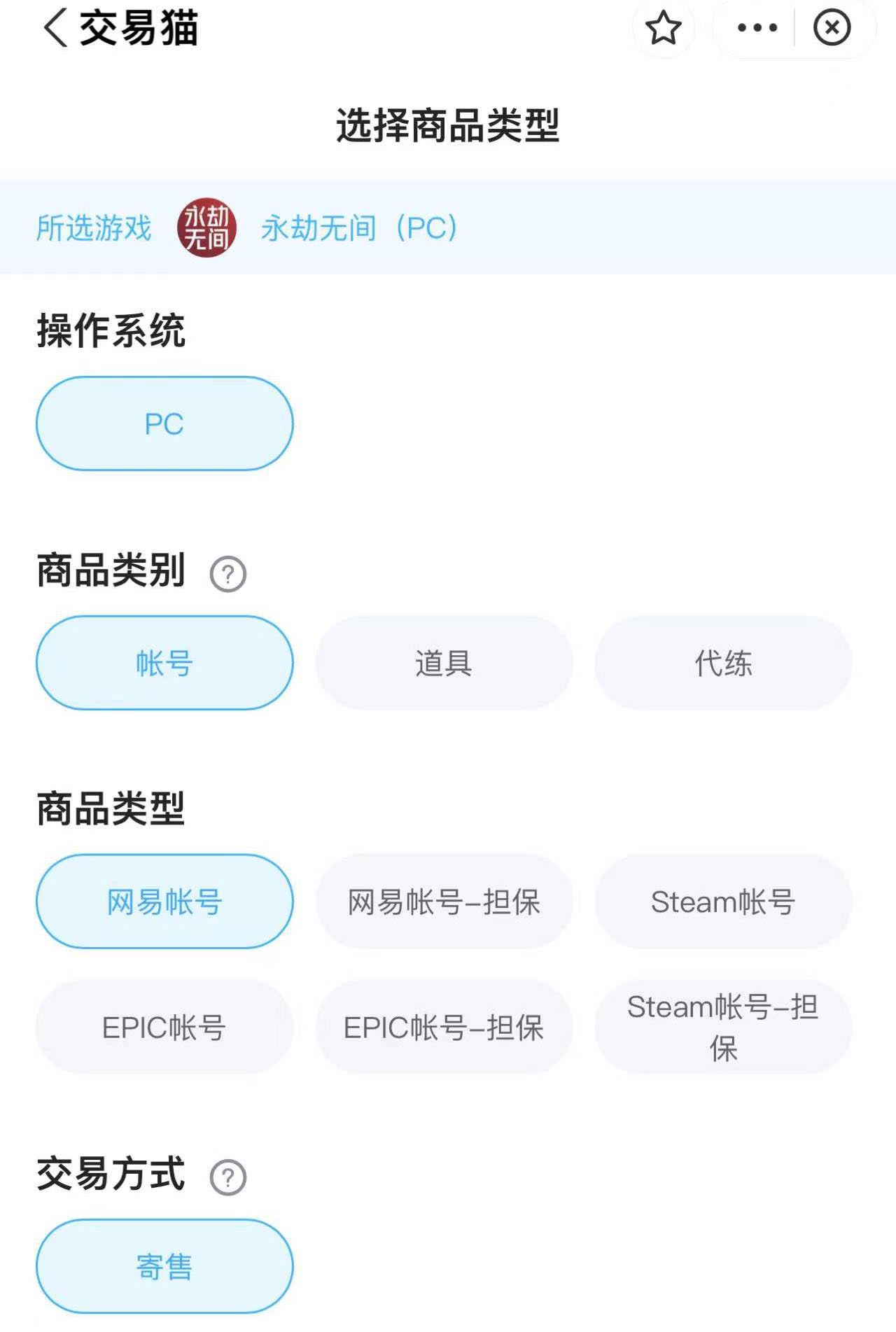
Task: Choose 代练 product category
Action: pos(723,663)
